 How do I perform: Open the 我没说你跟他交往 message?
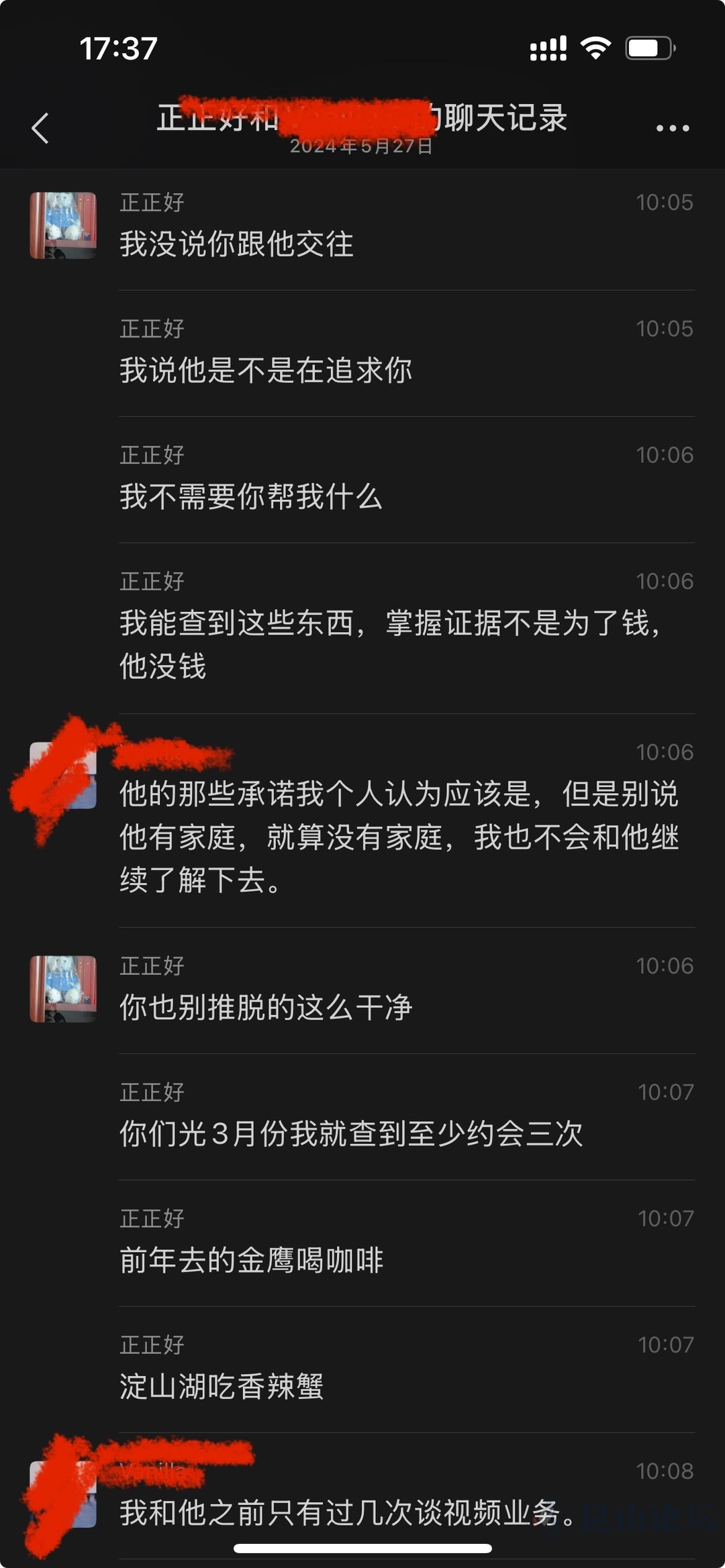coord(236,244)
